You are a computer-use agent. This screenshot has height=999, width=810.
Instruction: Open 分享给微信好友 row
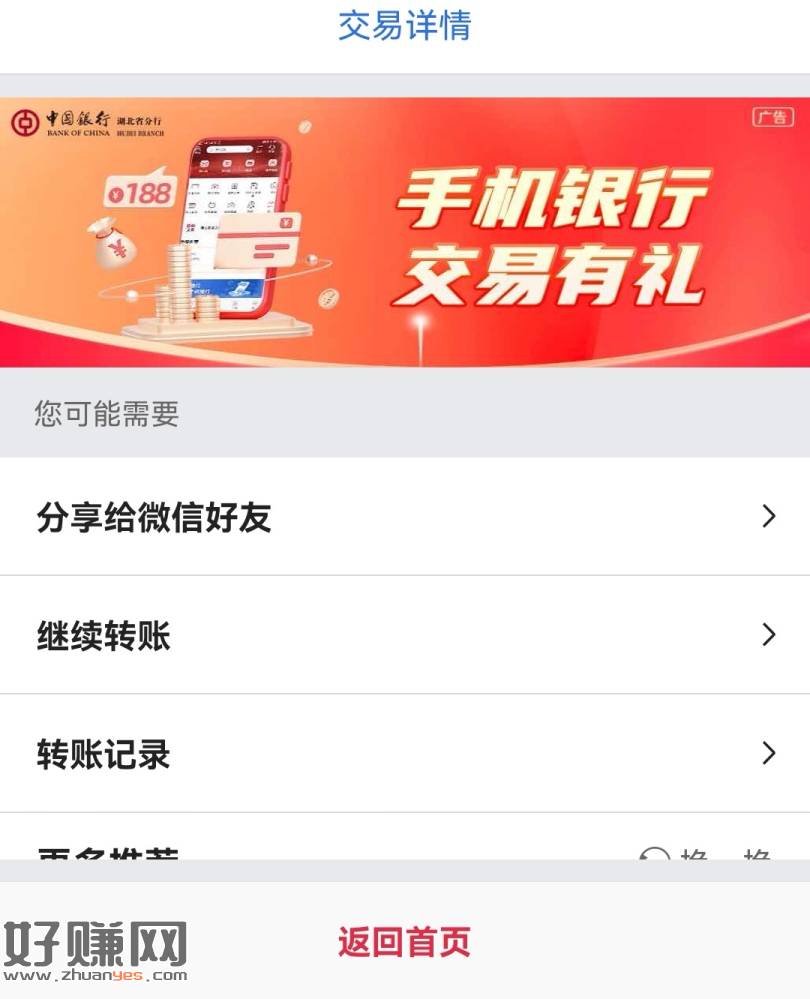click(404, 517)
